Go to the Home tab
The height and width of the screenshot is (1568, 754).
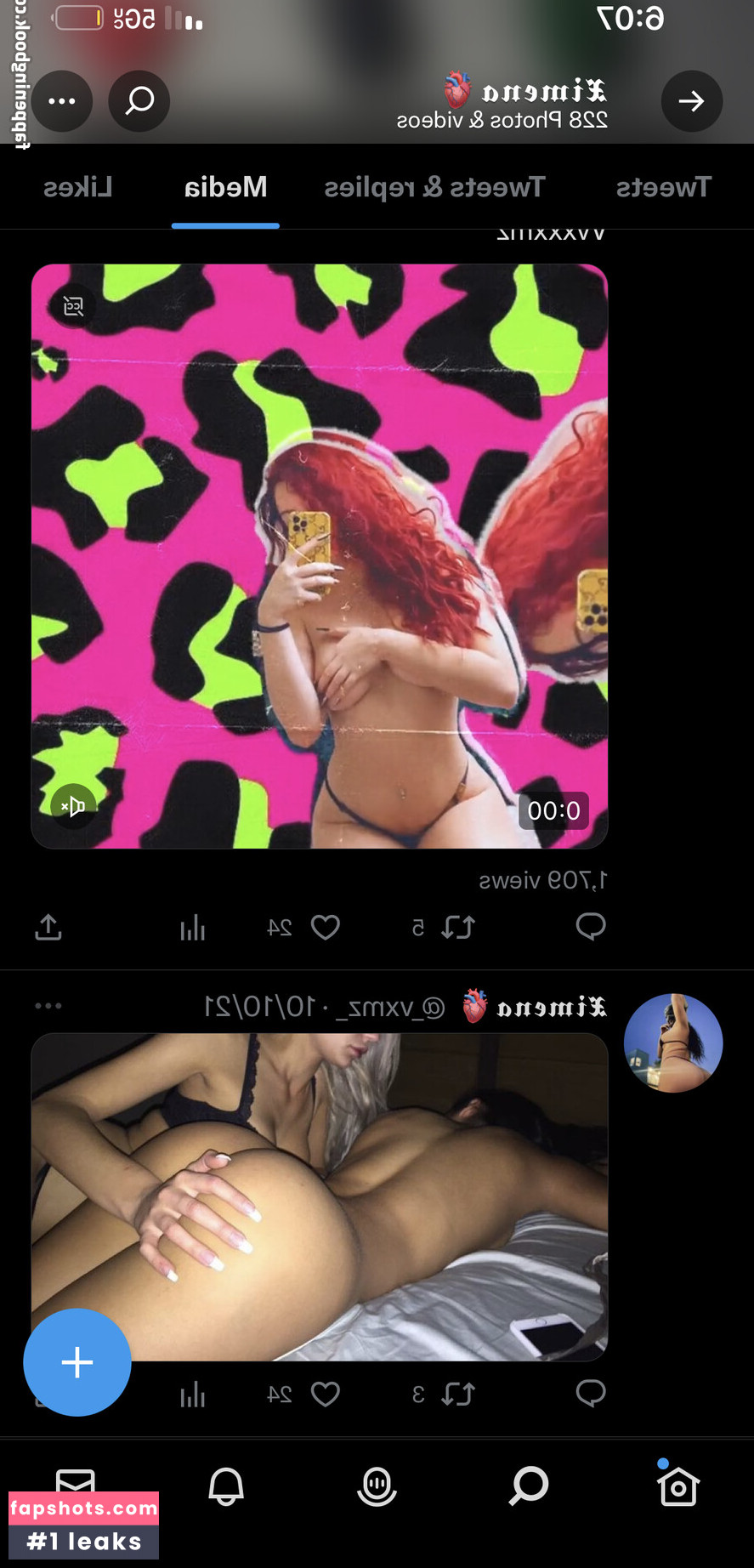coord(677,1487)
